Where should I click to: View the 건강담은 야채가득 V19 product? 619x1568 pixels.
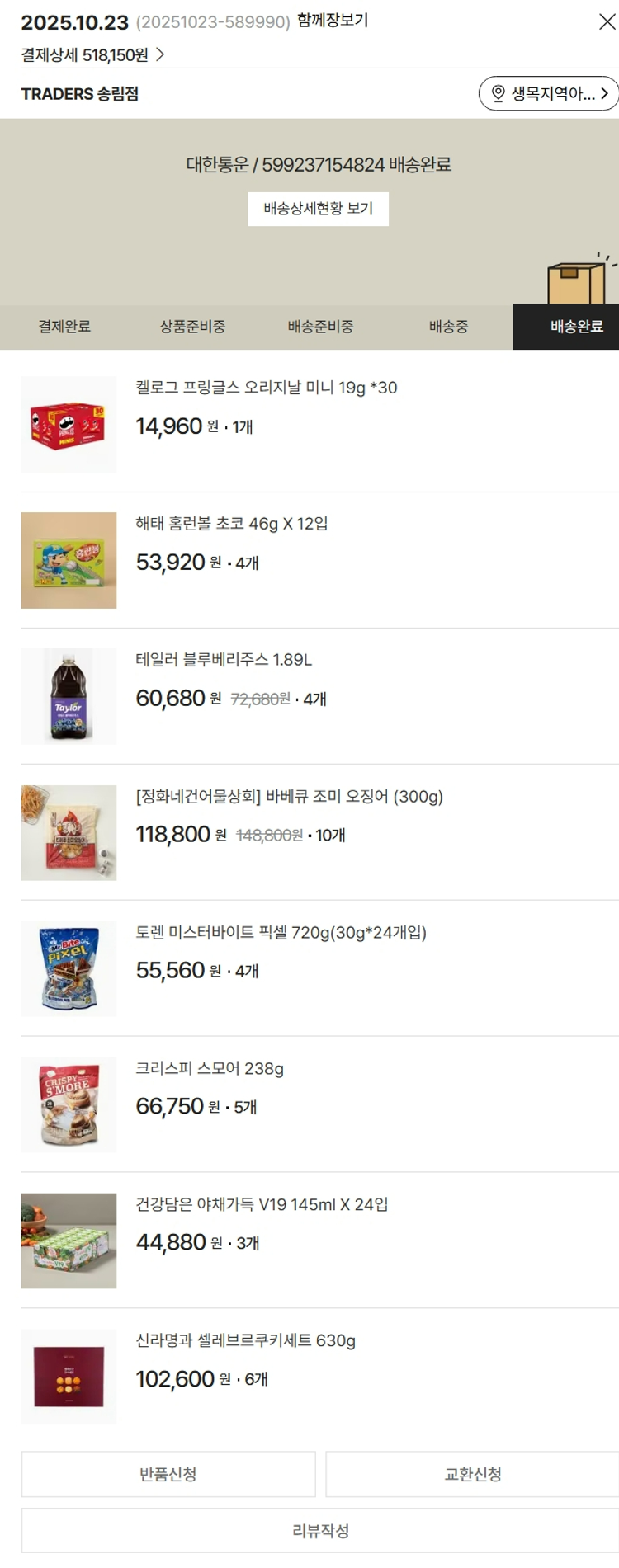coord(262,1205)
